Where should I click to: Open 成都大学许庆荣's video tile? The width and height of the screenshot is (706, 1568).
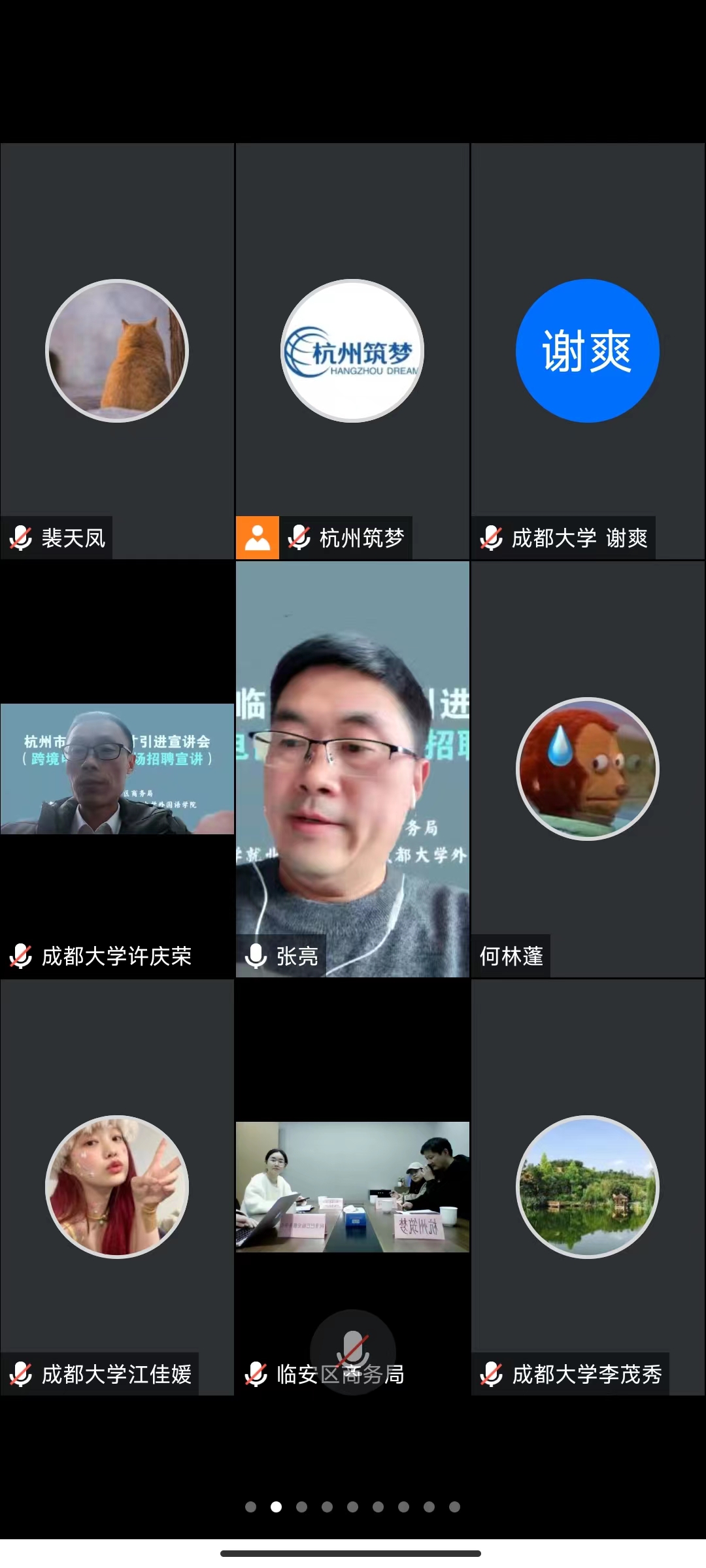click(117, 769)
